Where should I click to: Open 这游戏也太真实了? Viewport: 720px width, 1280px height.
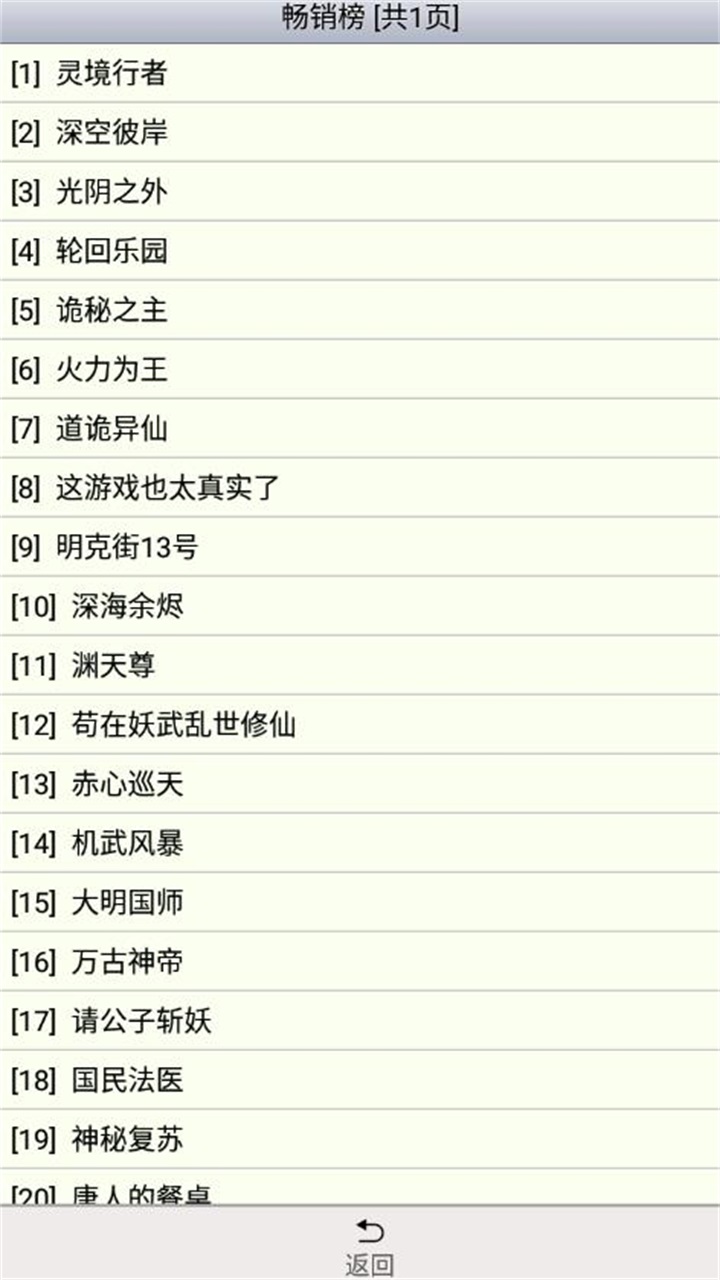[360, 488]
